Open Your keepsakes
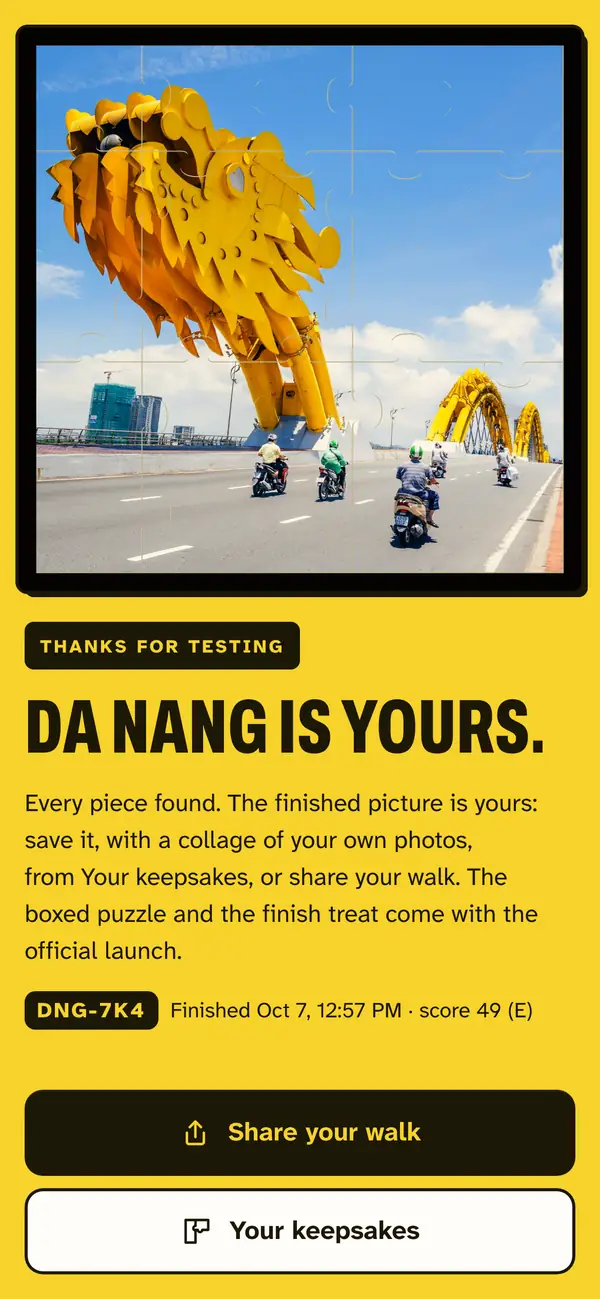This screenshot has height=1299, width=600. 300,1231
